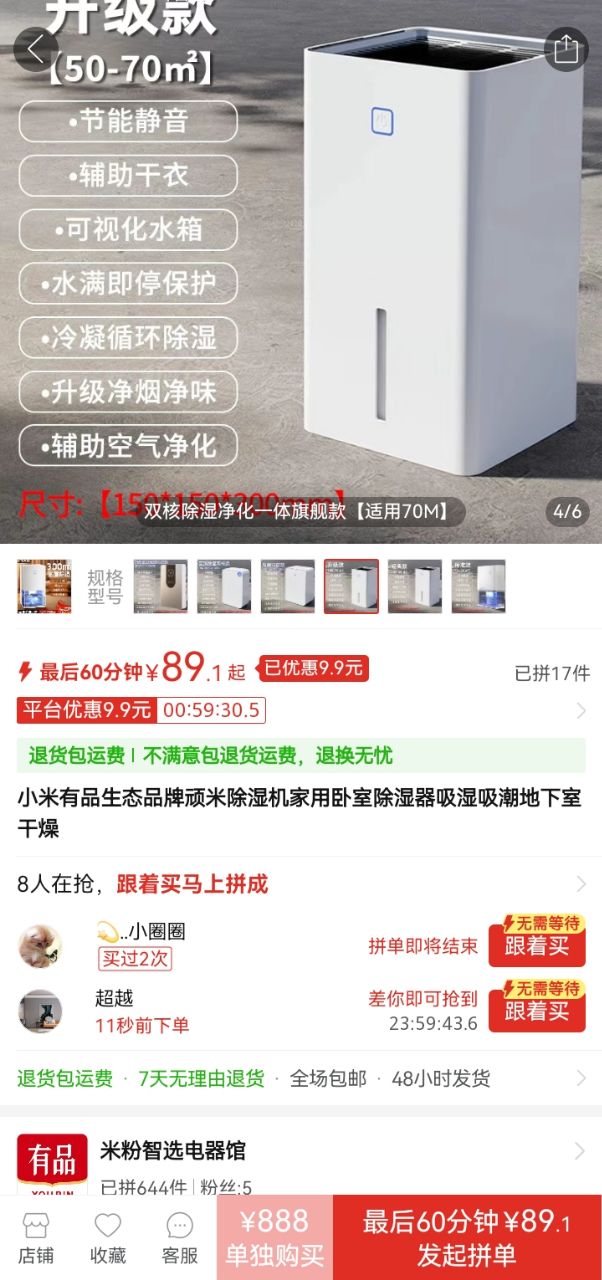This screenshot has width=602, height=1280.
Task: Add item to 收藏 favorites
Action: [108, 1238]
